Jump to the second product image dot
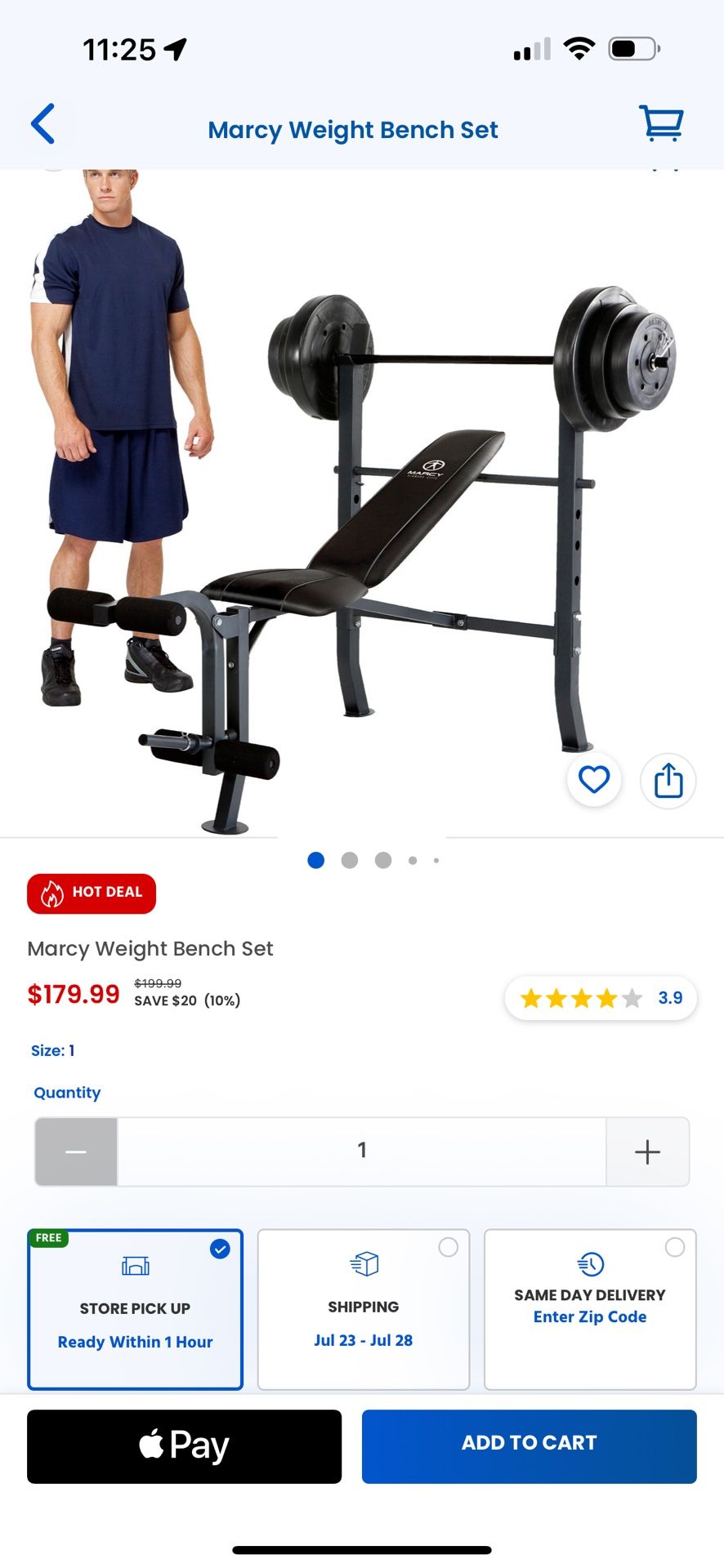The height and width of the screenshot is (1568, 724). tap(350, 860)
